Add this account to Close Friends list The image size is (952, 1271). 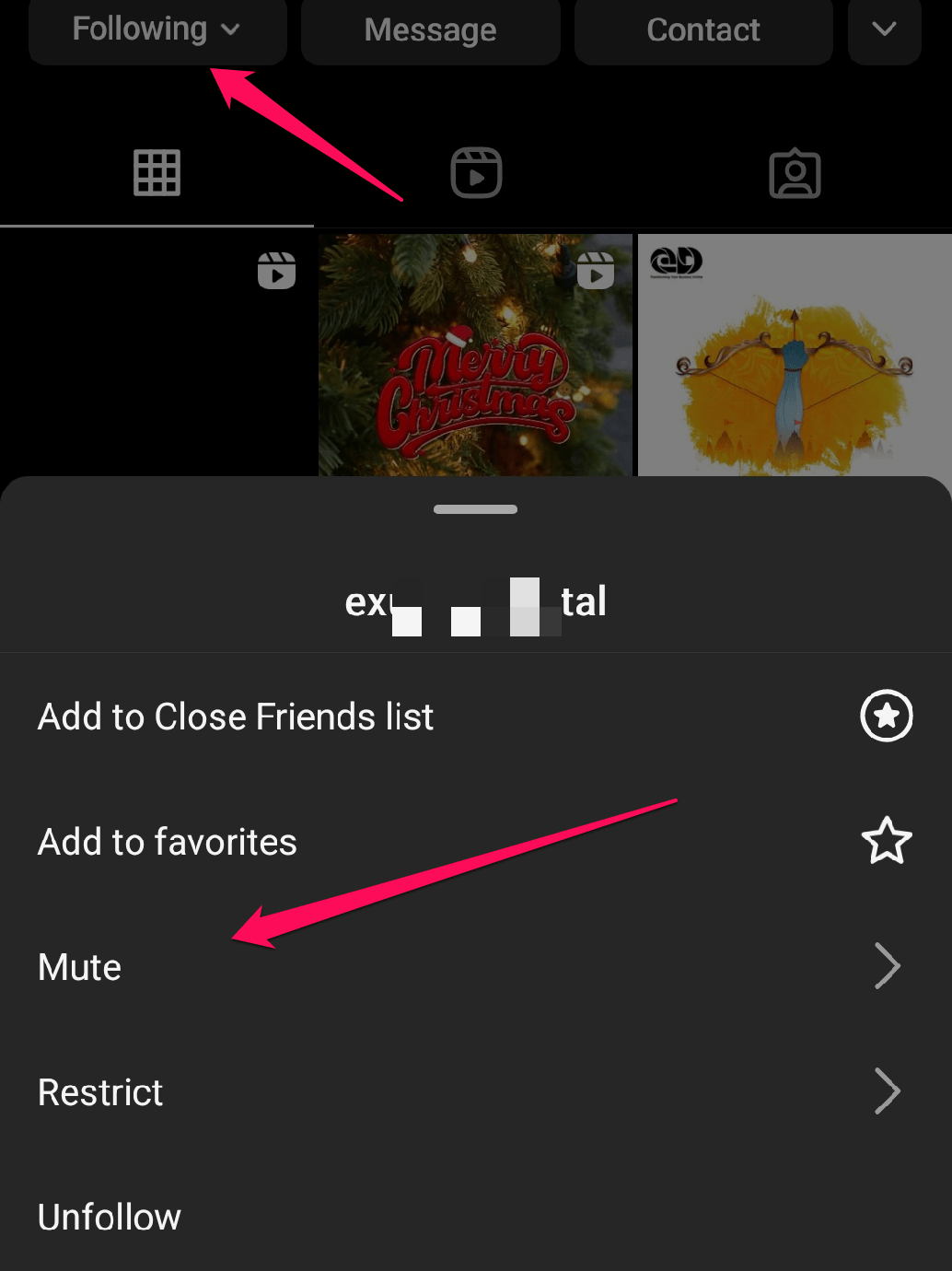tap(236, 717)
